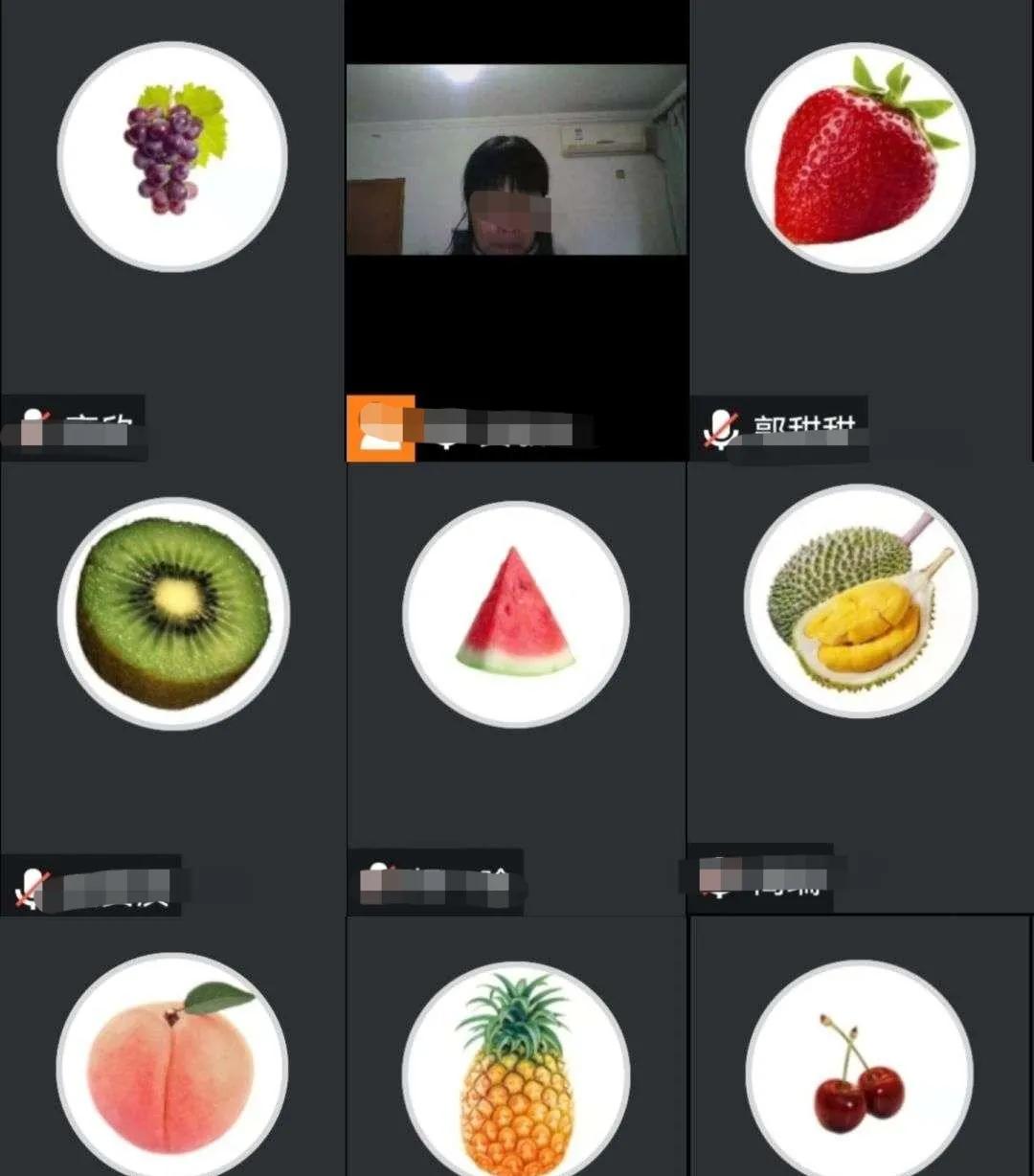Viewport: 1034px width, 1176px height.
Task: Tap the pineapple avatar participant tile
Action: coord(516,1068)
